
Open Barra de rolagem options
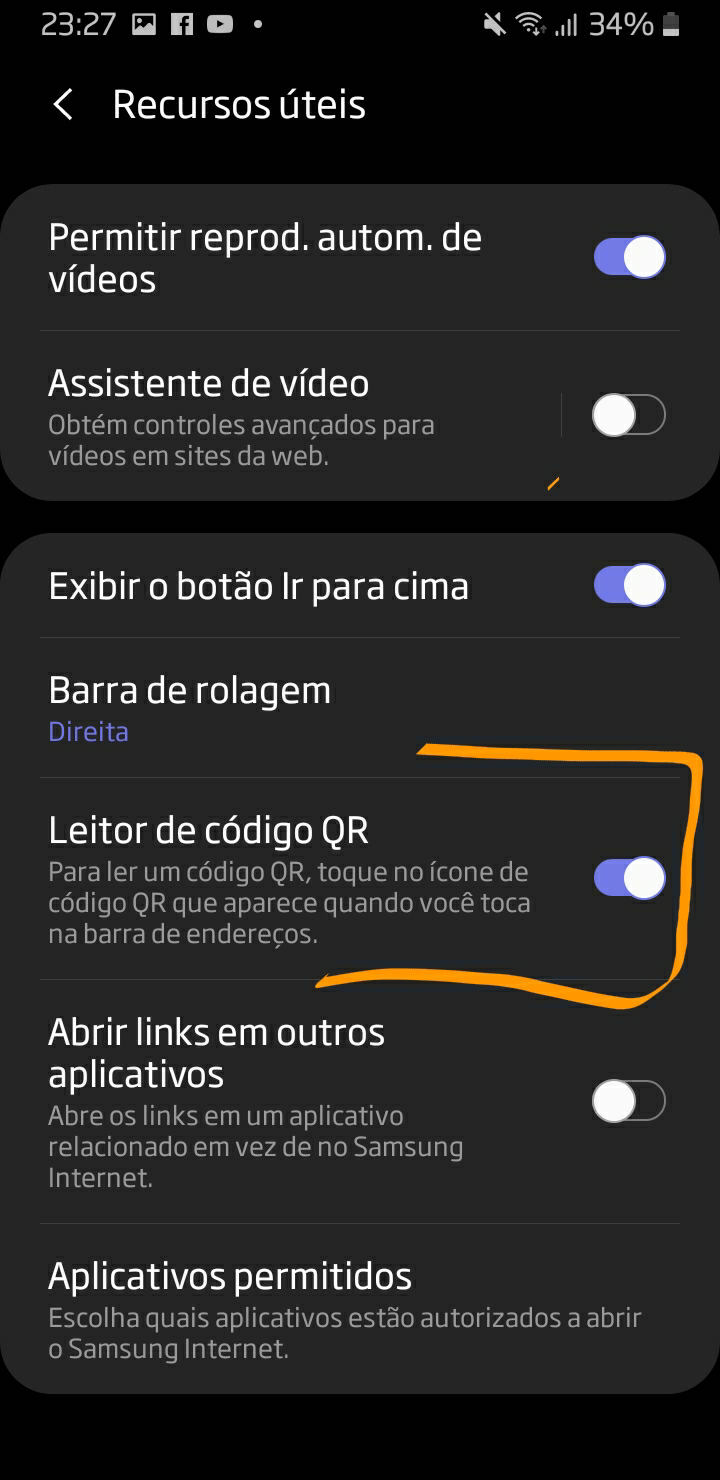(x=300, y=708)
